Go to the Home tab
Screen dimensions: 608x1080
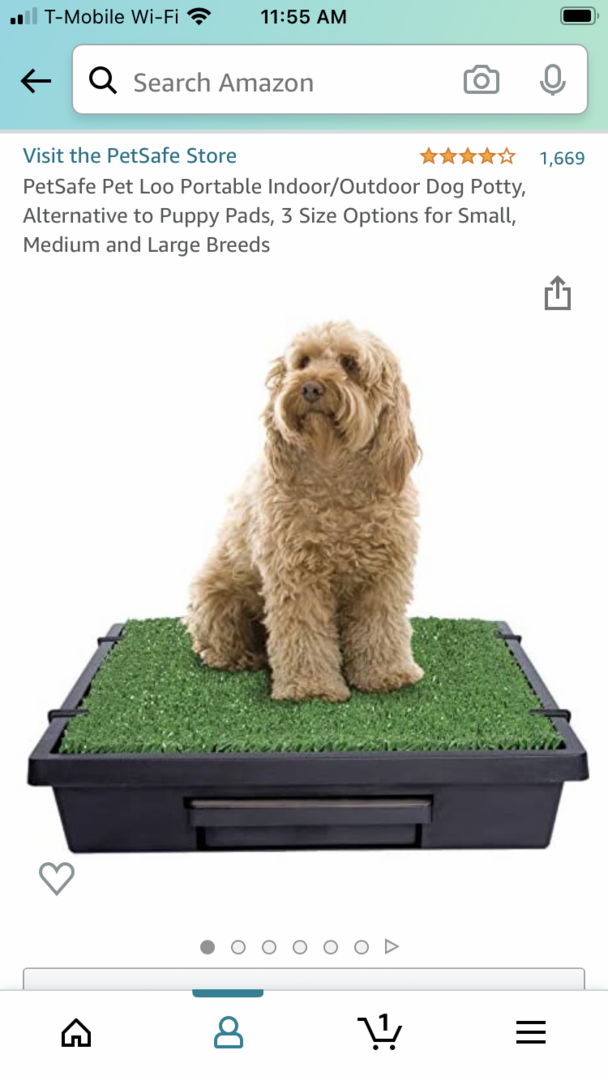76,1032
